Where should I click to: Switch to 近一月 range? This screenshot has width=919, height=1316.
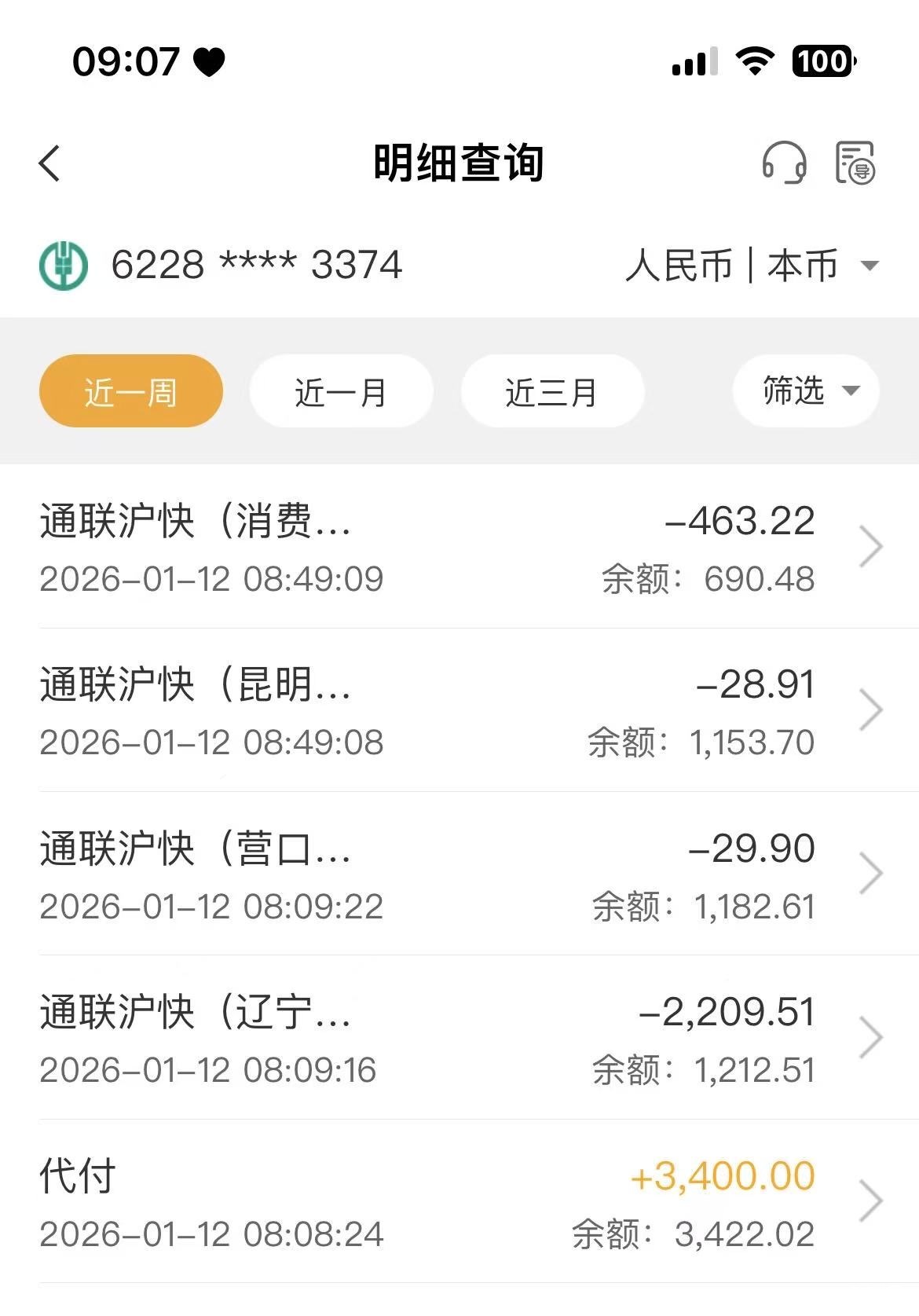(341, 391)
